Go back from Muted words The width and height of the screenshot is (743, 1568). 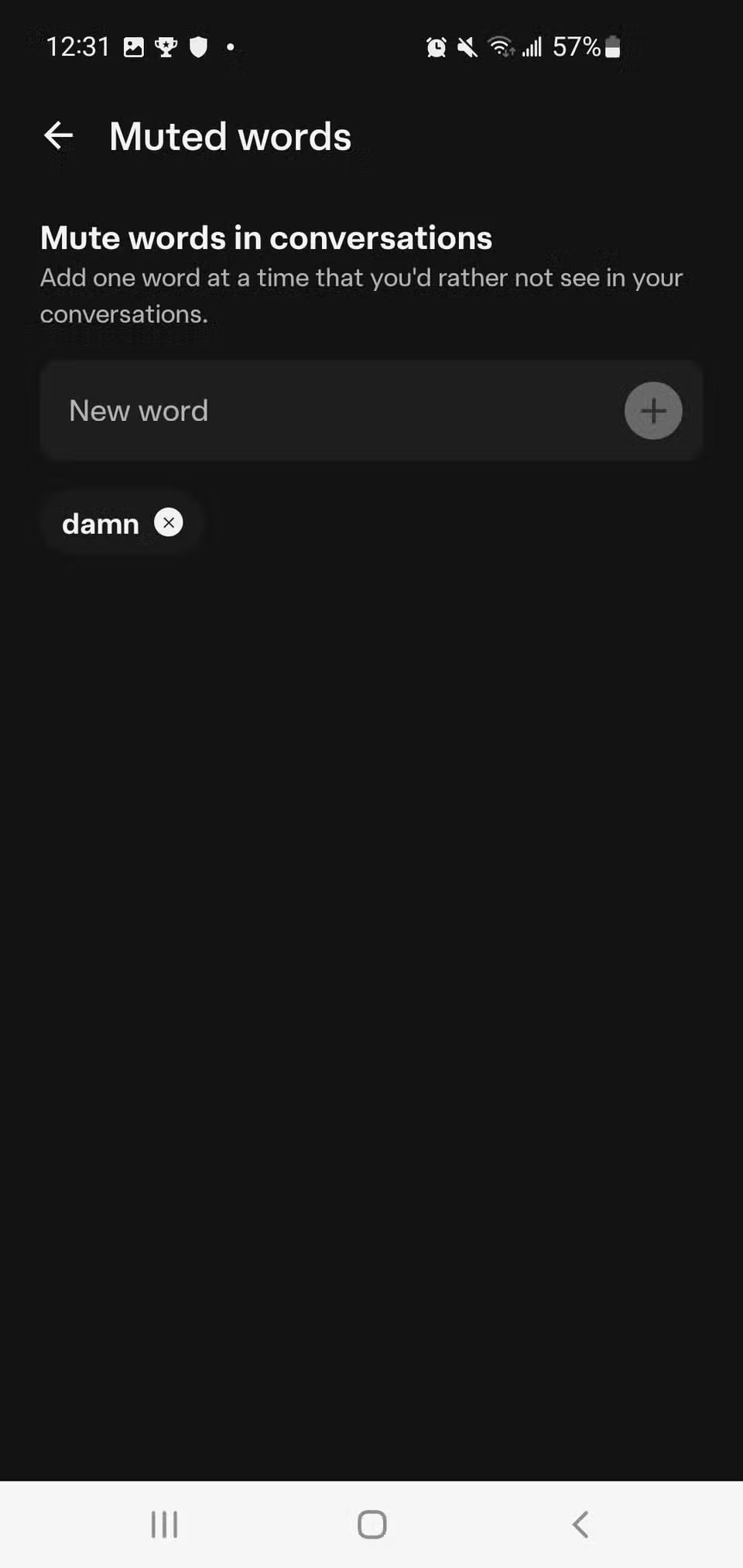tap(58, 136)
